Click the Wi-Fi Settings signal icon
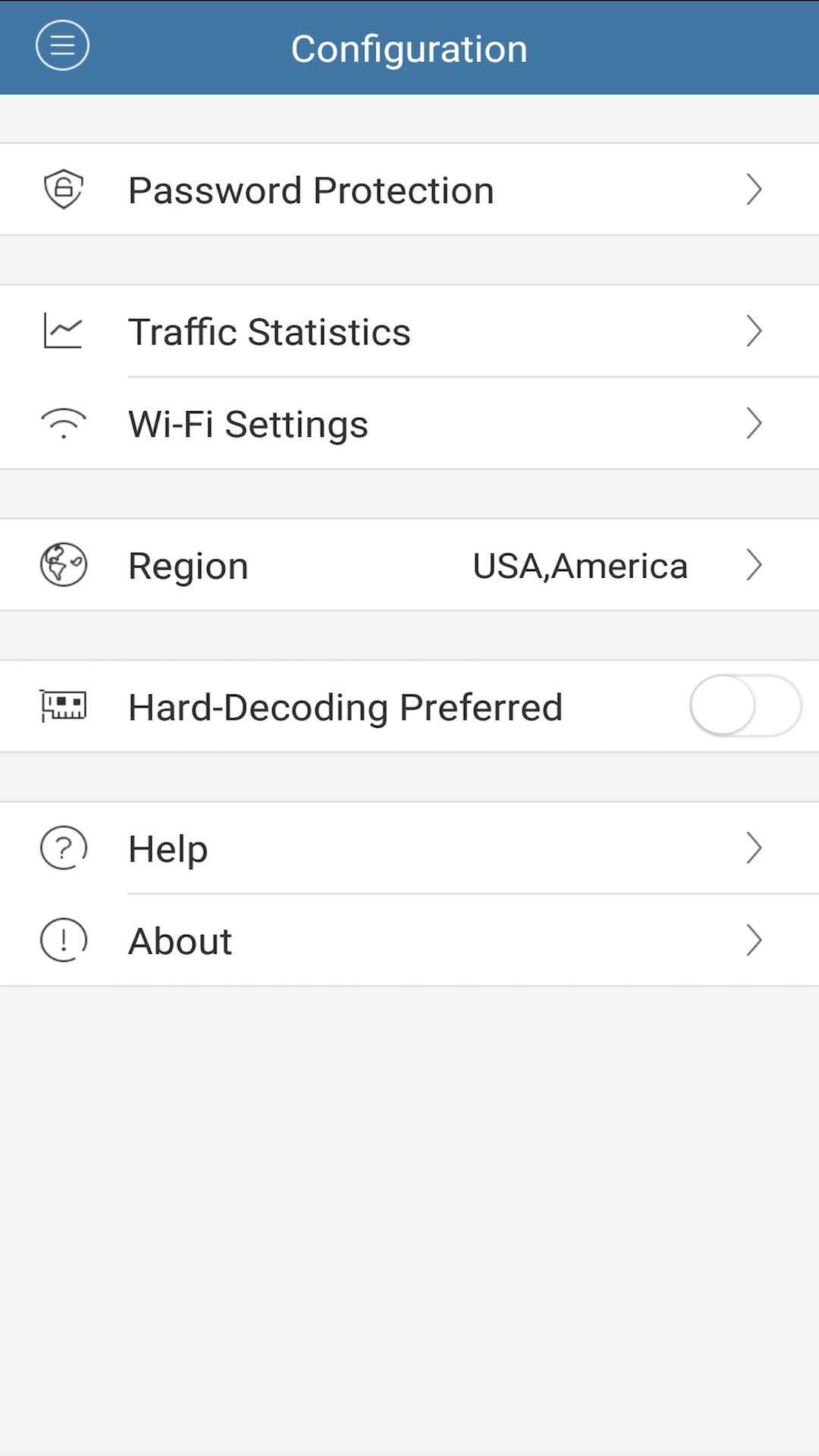This screenshot has height=1456, width=819. coord(64,423)
